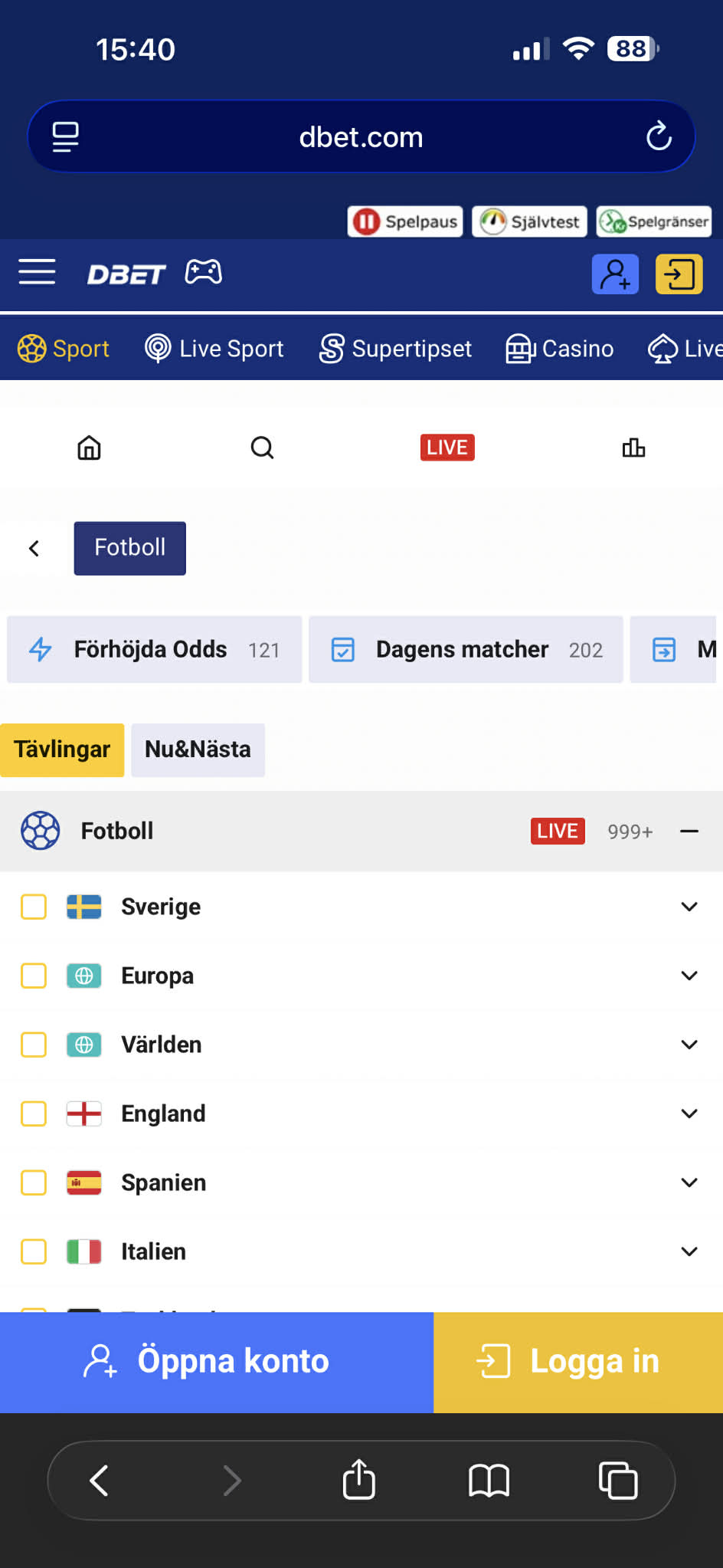Expand the Italien section
The width and height of the screenshot is (723, 1568).
(x=688, y=1251)
